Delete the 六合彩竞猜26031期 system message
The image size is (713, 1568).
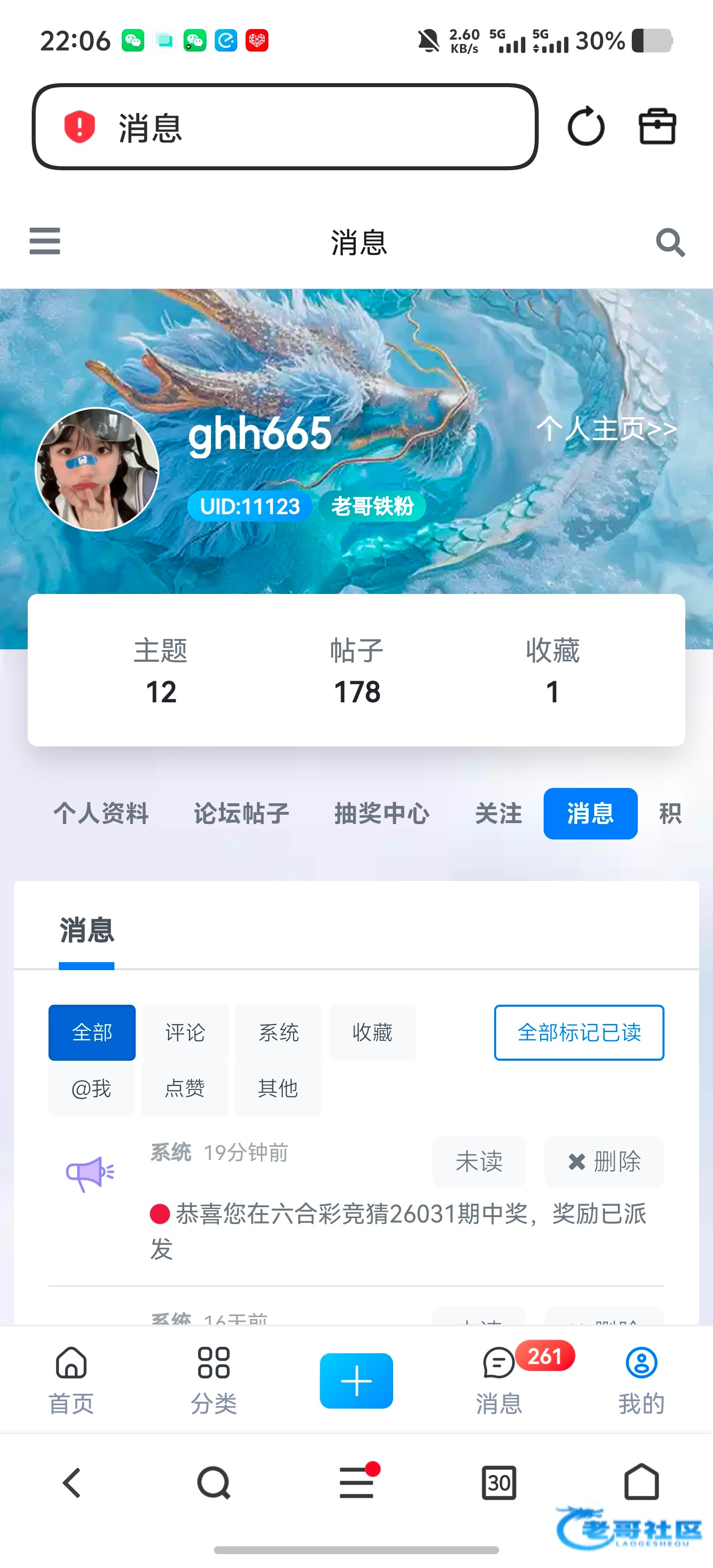pos(604,1161)
